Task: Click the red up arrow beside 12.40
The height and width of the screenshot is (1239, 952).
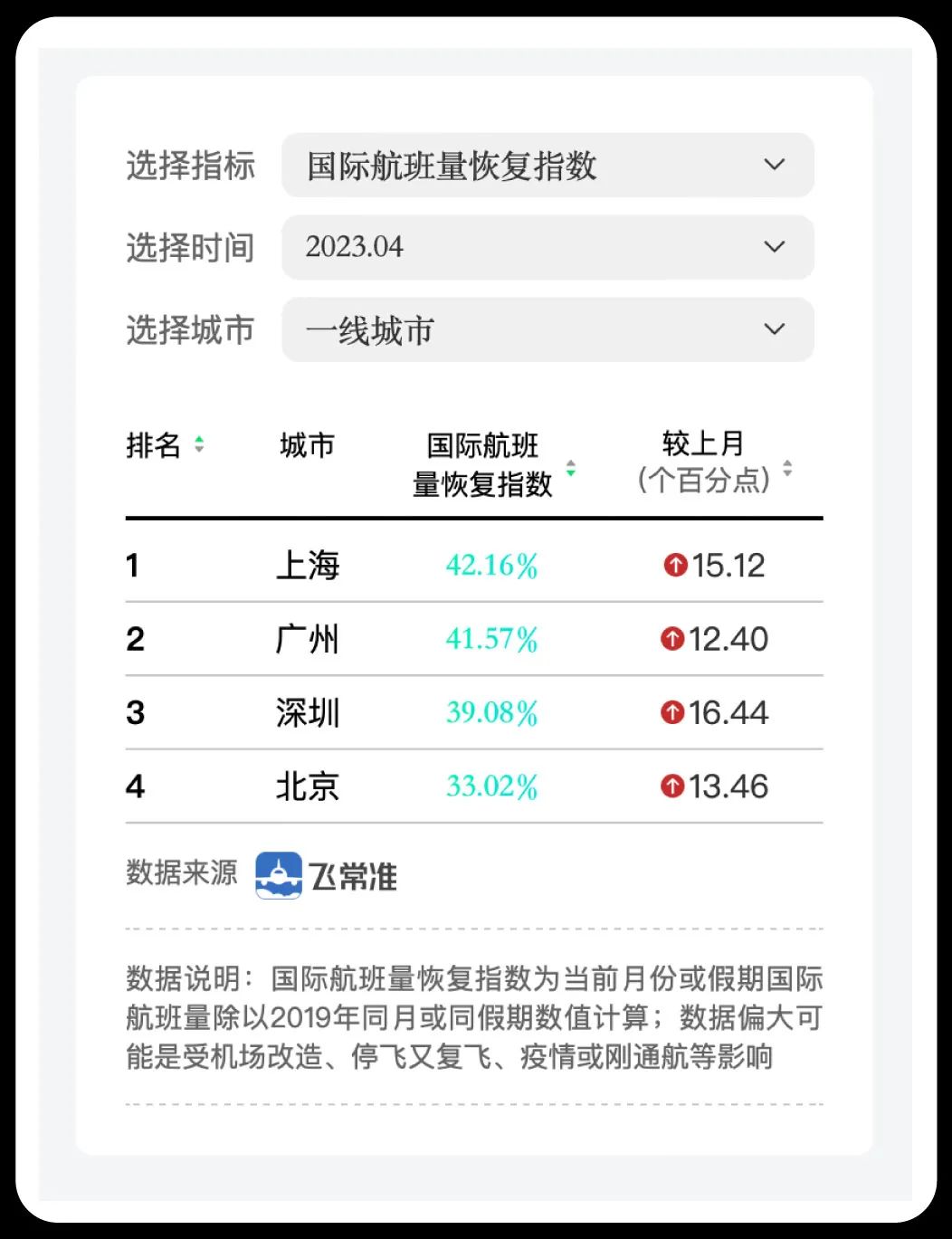Action: pyautogui.click(x=673, y=638)
